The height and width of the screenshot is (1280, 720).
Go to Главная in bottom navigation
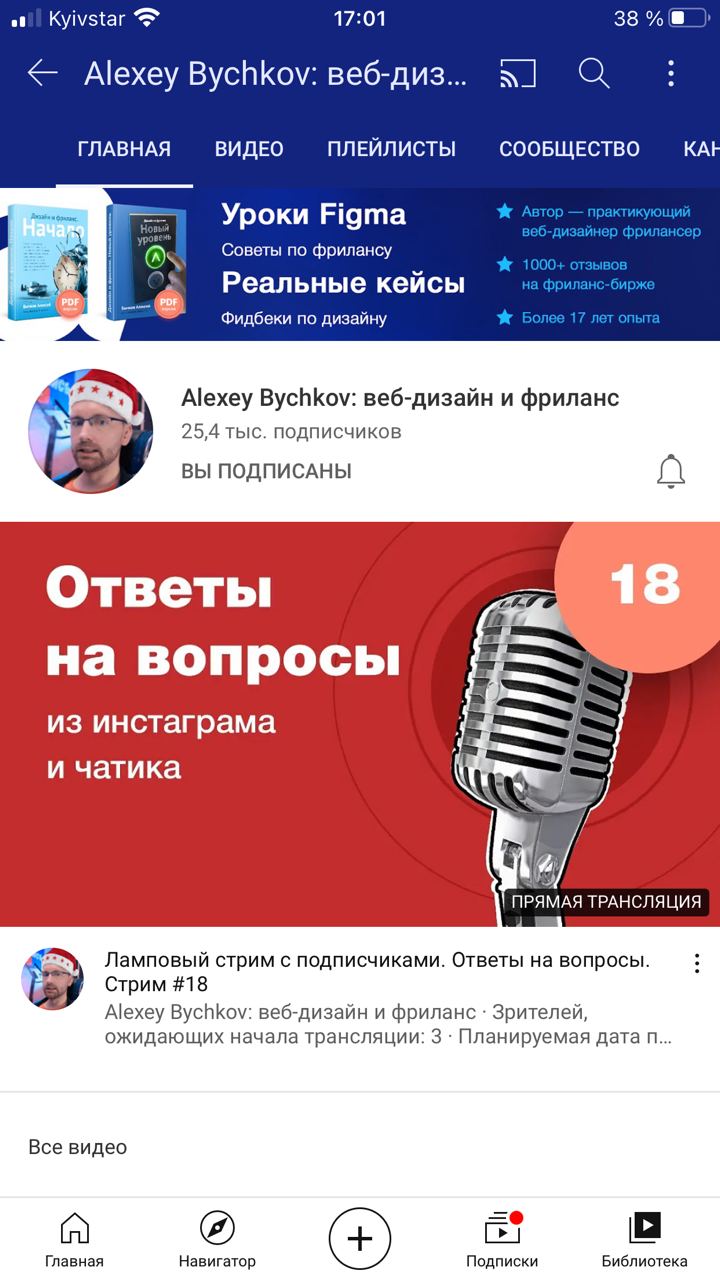74,1238
